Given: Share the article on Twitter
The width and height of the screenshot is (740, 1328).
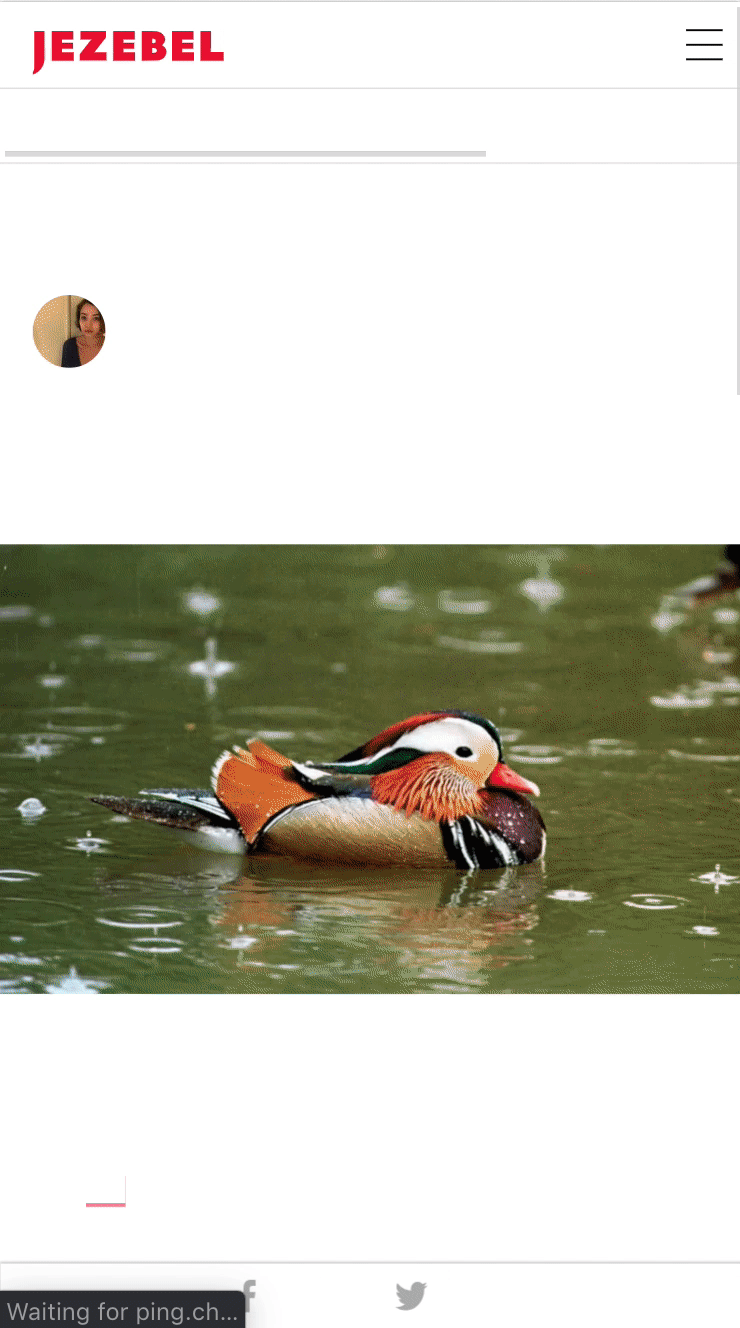Looking at the screenshot, I should tap(411, 1296).
